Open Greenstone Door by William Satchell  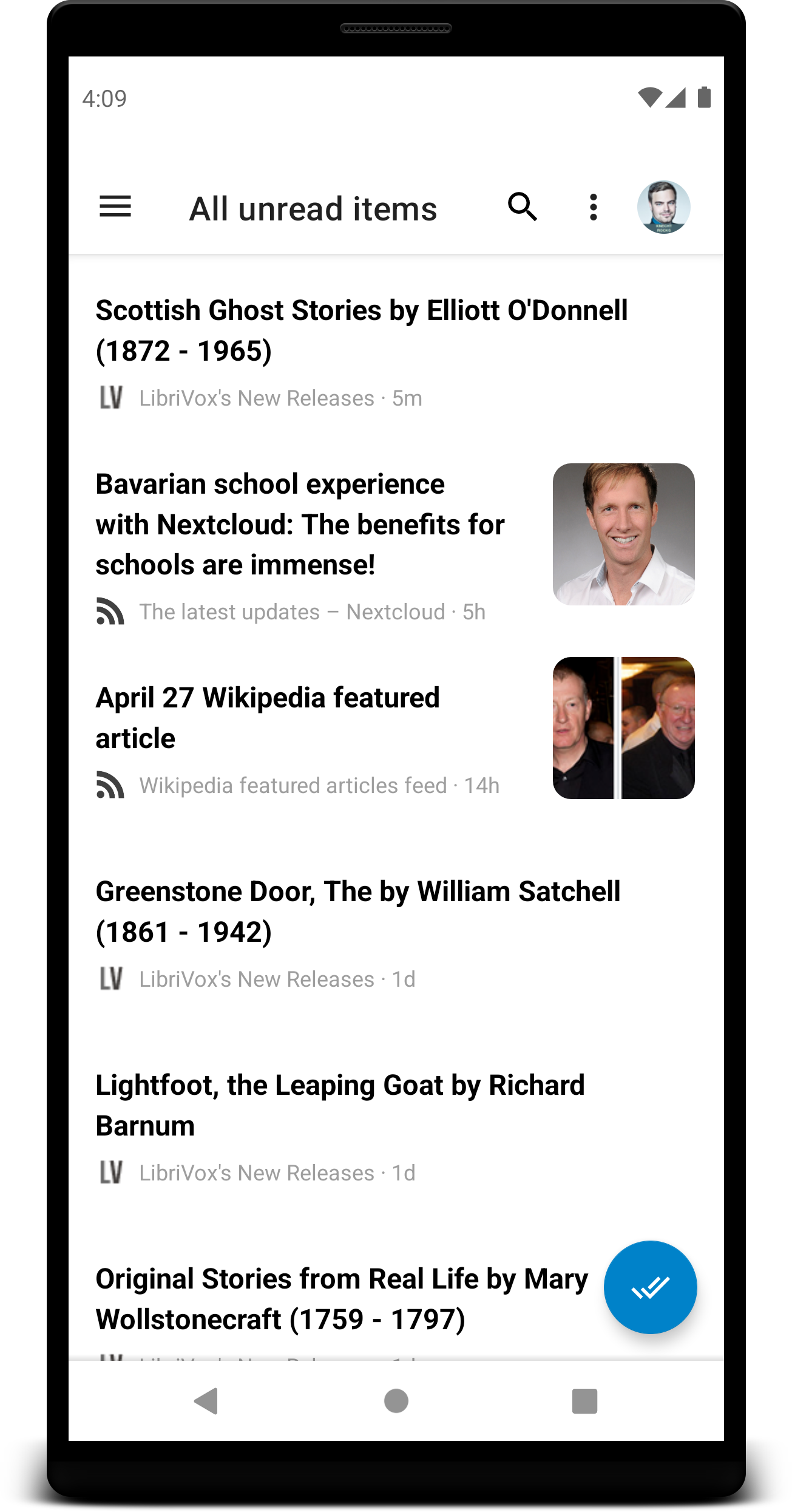(x=358, y=912)
